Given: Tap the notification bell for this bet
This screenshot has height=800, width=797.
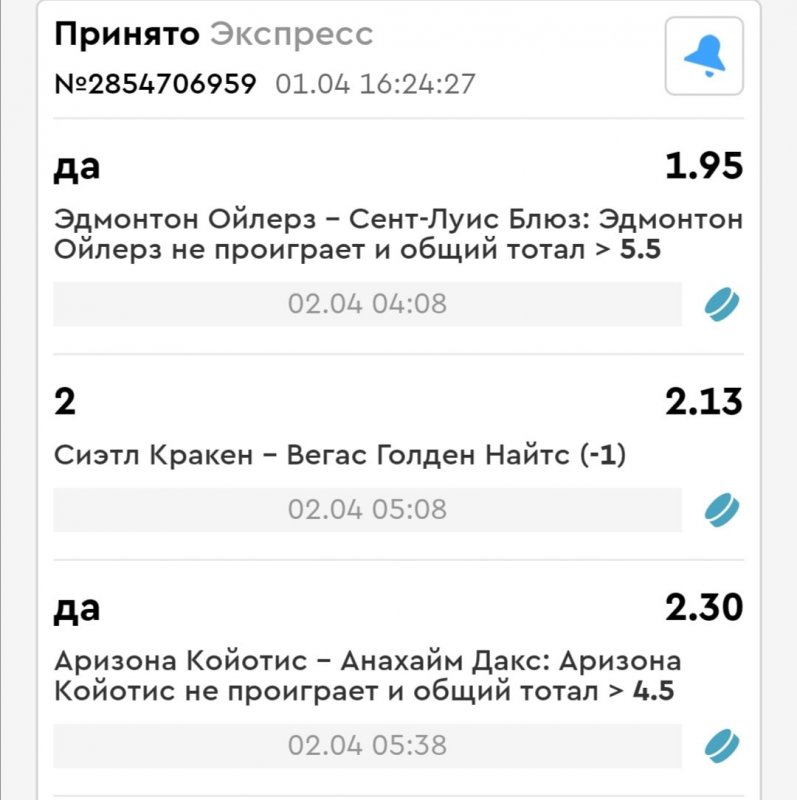Looking at the screenshot, I should [704, 56].
